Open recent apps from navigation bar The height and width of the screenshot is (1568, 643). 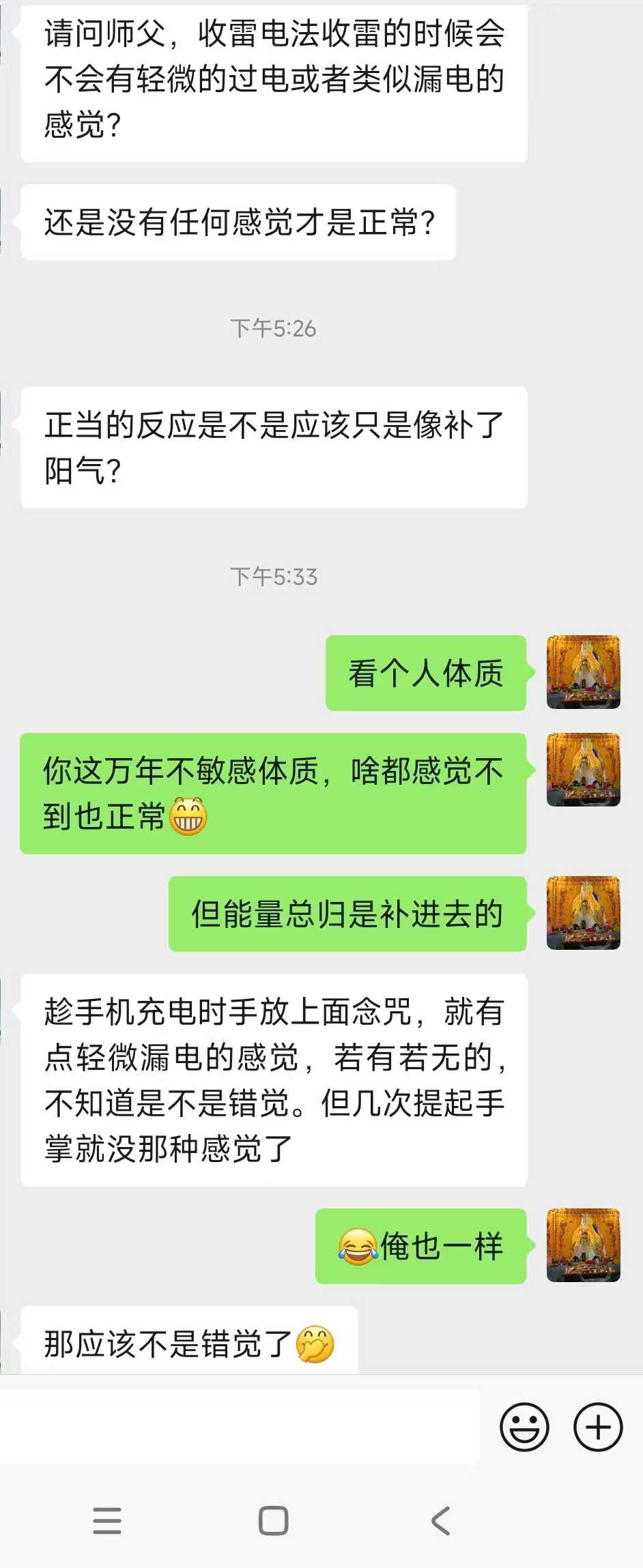107,1521
